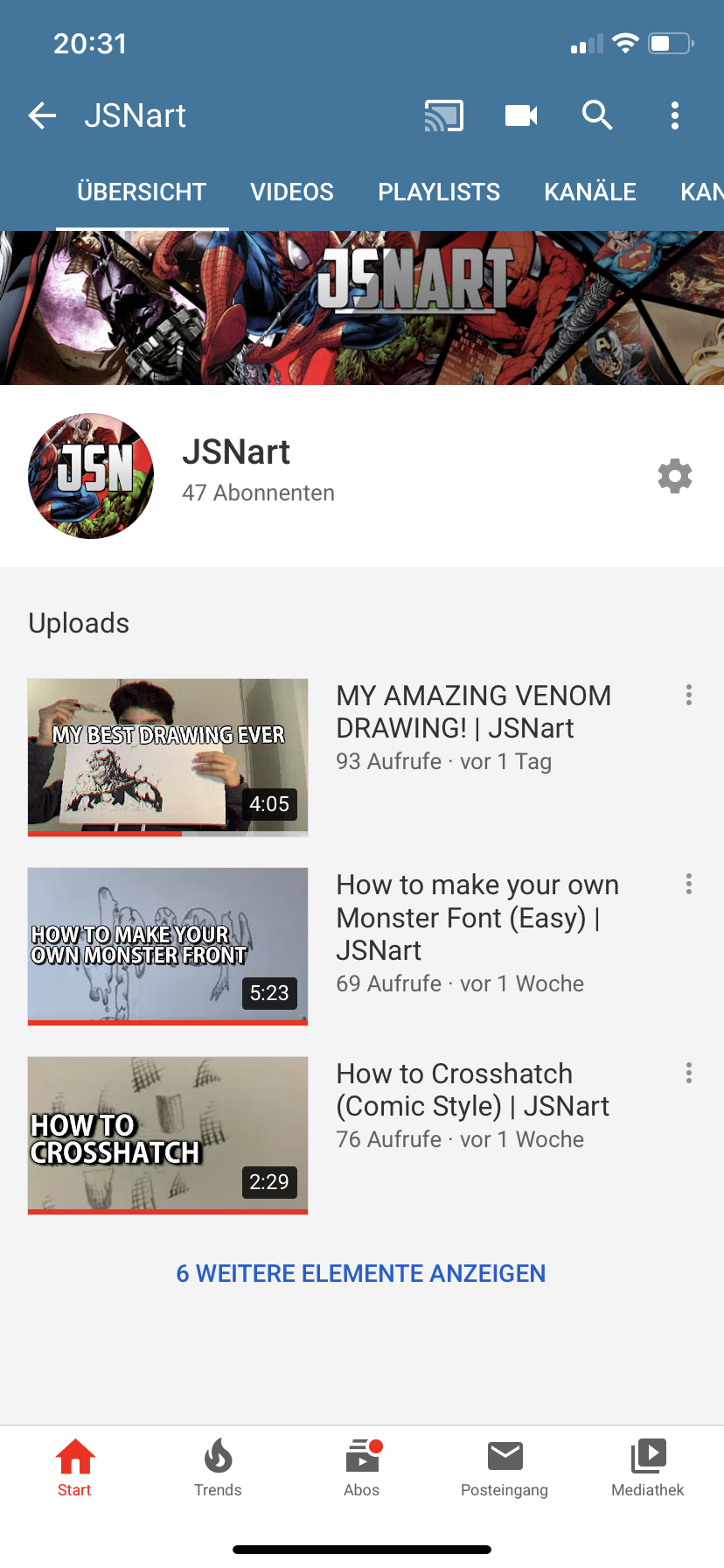Go to the Start tab
Viewport: 724px width, 1568px height.
click(x=75, y=1468)
